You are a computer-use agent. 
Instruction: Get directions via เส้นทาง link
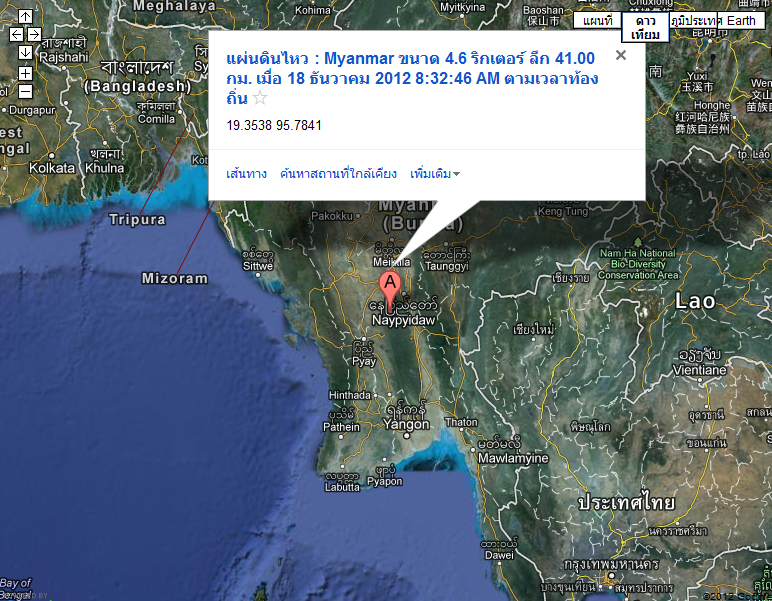click(246, 173)
